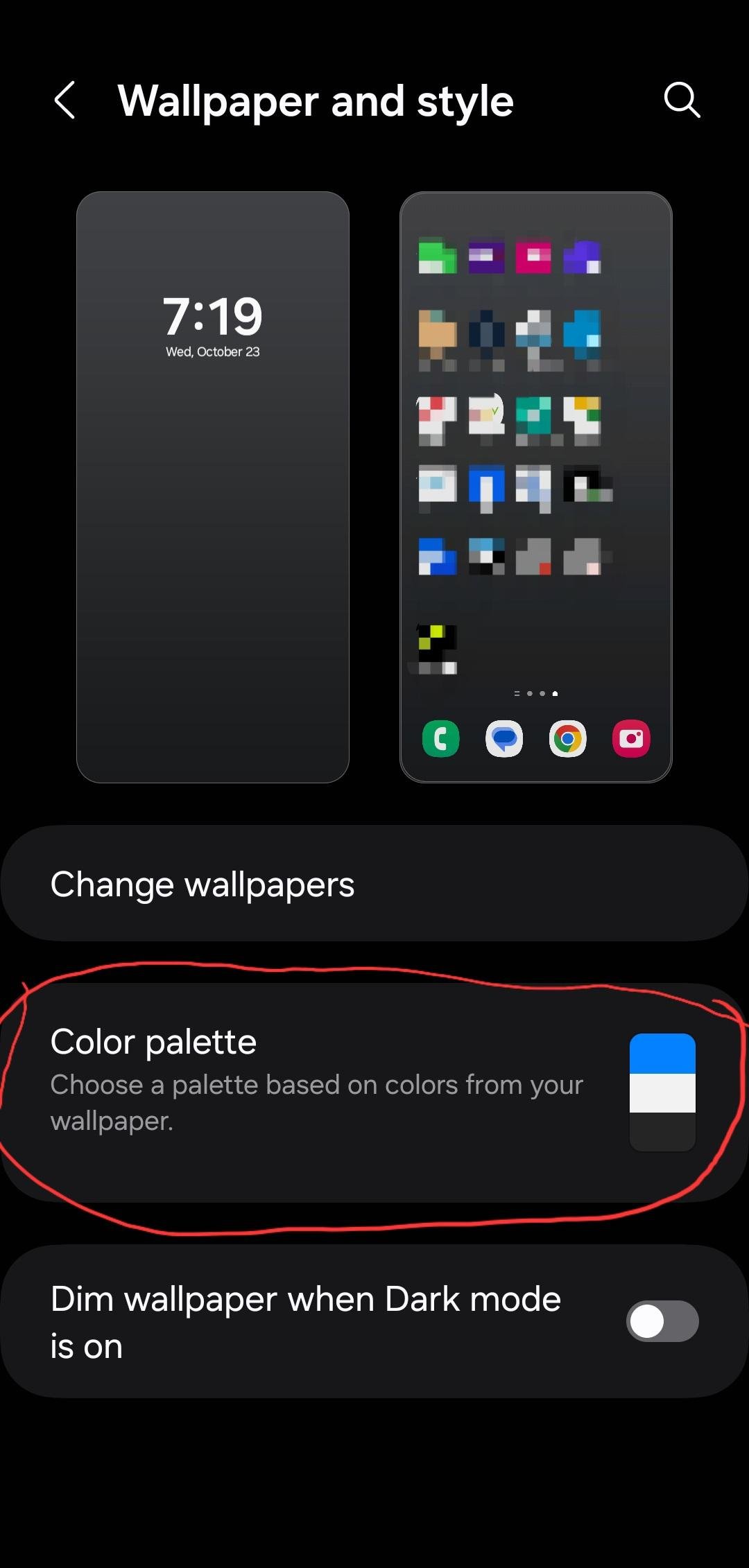Open the home screen preview
Screen dimensions: 749x1568
pos(535,487)
